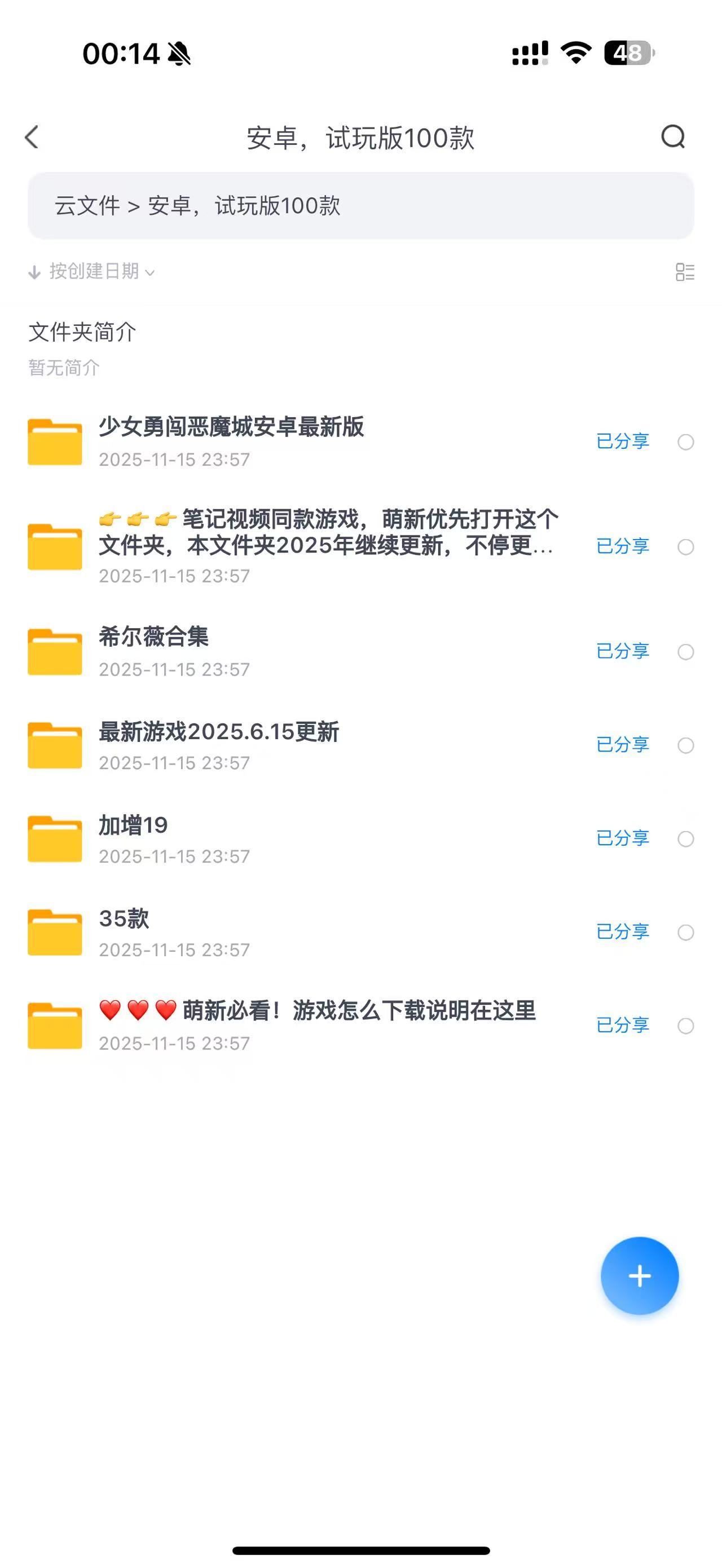Tap 已分享 next to 最新游戏2025.6.15更新
The height and width of the screenshot is (1568, 722).
(x=622, y=744)
